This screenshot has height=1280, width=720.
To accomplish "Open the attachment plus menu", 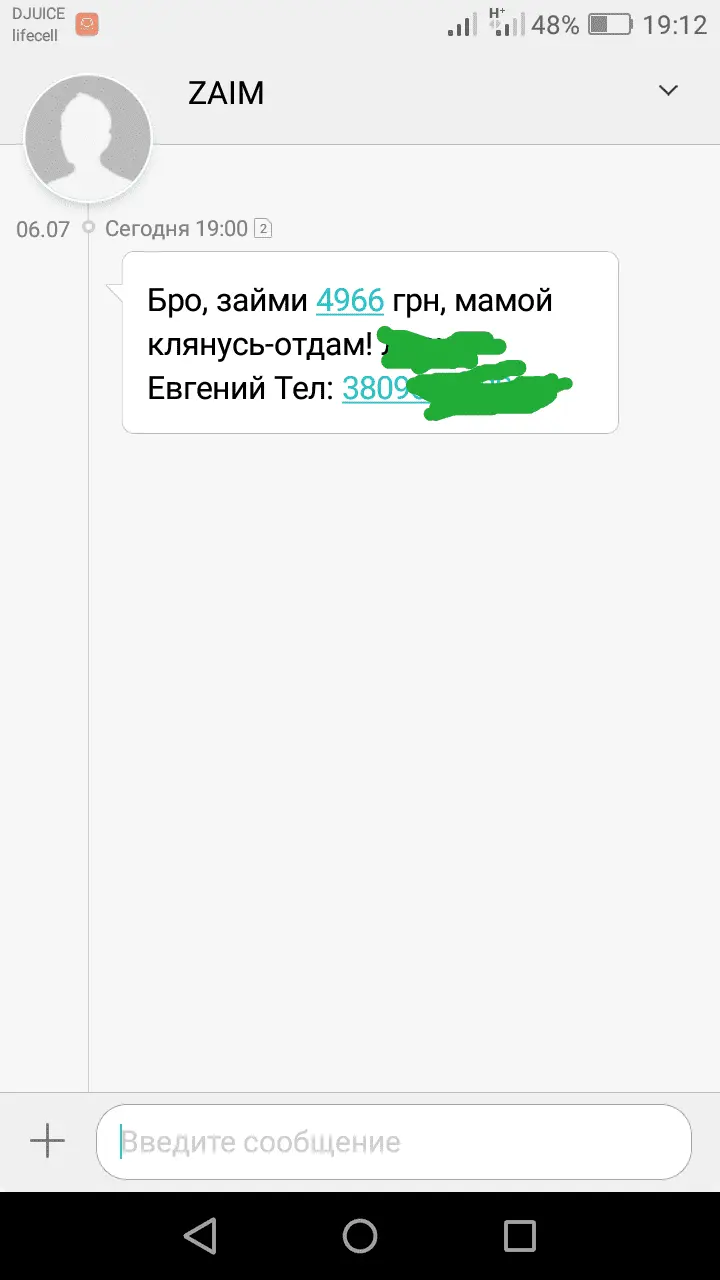I will tap(47, 1141).
